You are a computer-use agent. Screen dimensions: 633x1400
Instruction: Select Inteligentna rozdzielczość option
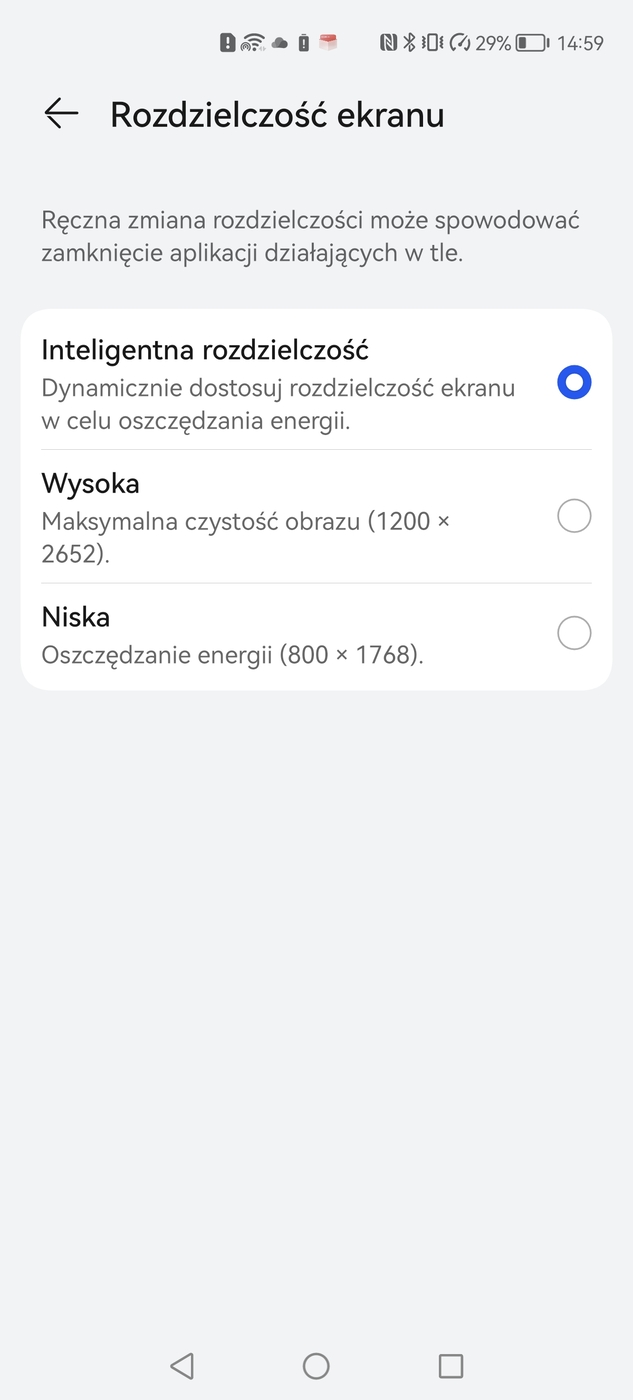(x=574, y=383)
